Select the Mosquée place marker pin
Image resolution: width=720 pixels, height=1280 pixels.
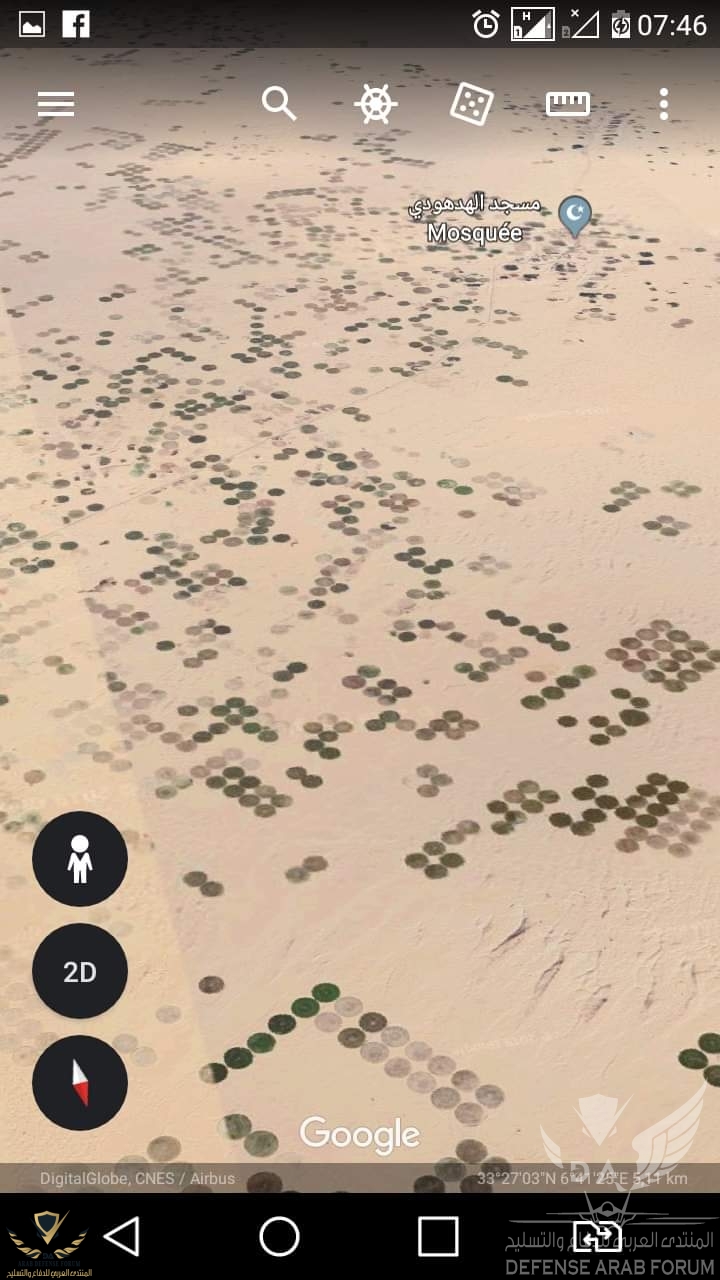574,214
